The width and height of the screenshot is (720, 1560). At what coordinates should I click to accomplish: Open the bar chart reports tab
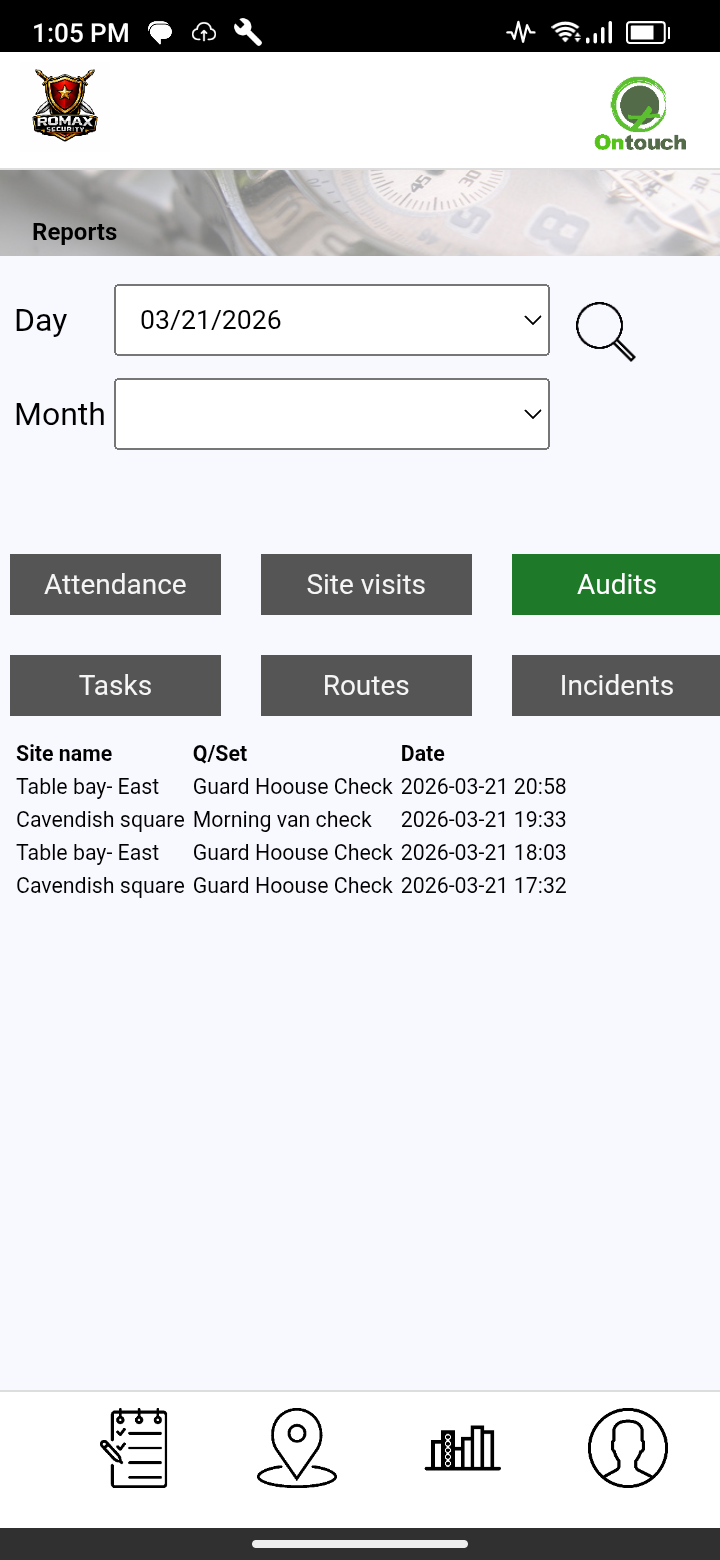pyautogui.click(x=462, y=1448)
